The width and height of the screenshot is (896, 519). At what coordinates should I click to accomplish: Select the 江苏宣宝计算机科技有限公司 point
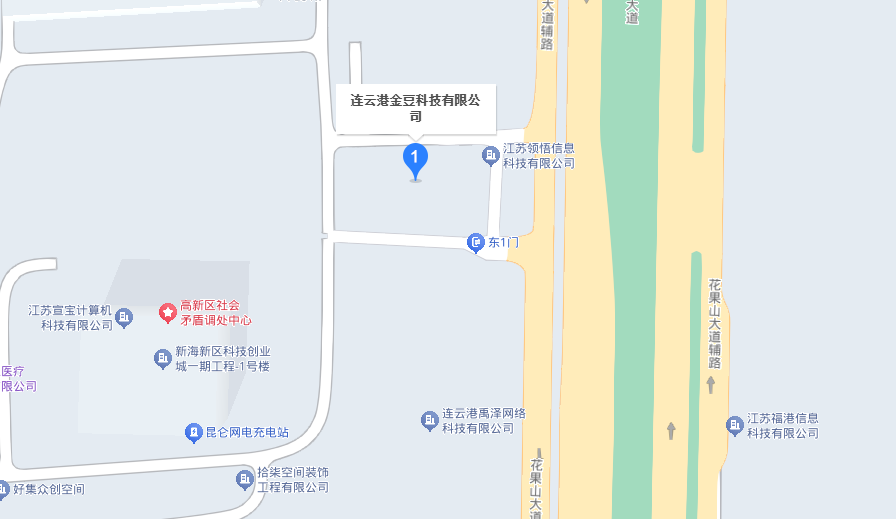(124, 318)
